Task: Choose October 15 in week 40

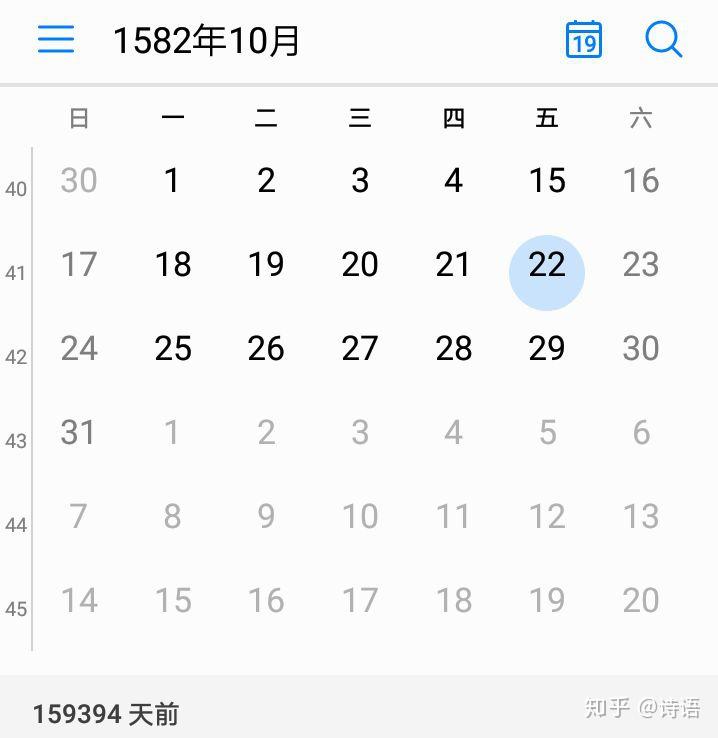Action: coord(547,181)
